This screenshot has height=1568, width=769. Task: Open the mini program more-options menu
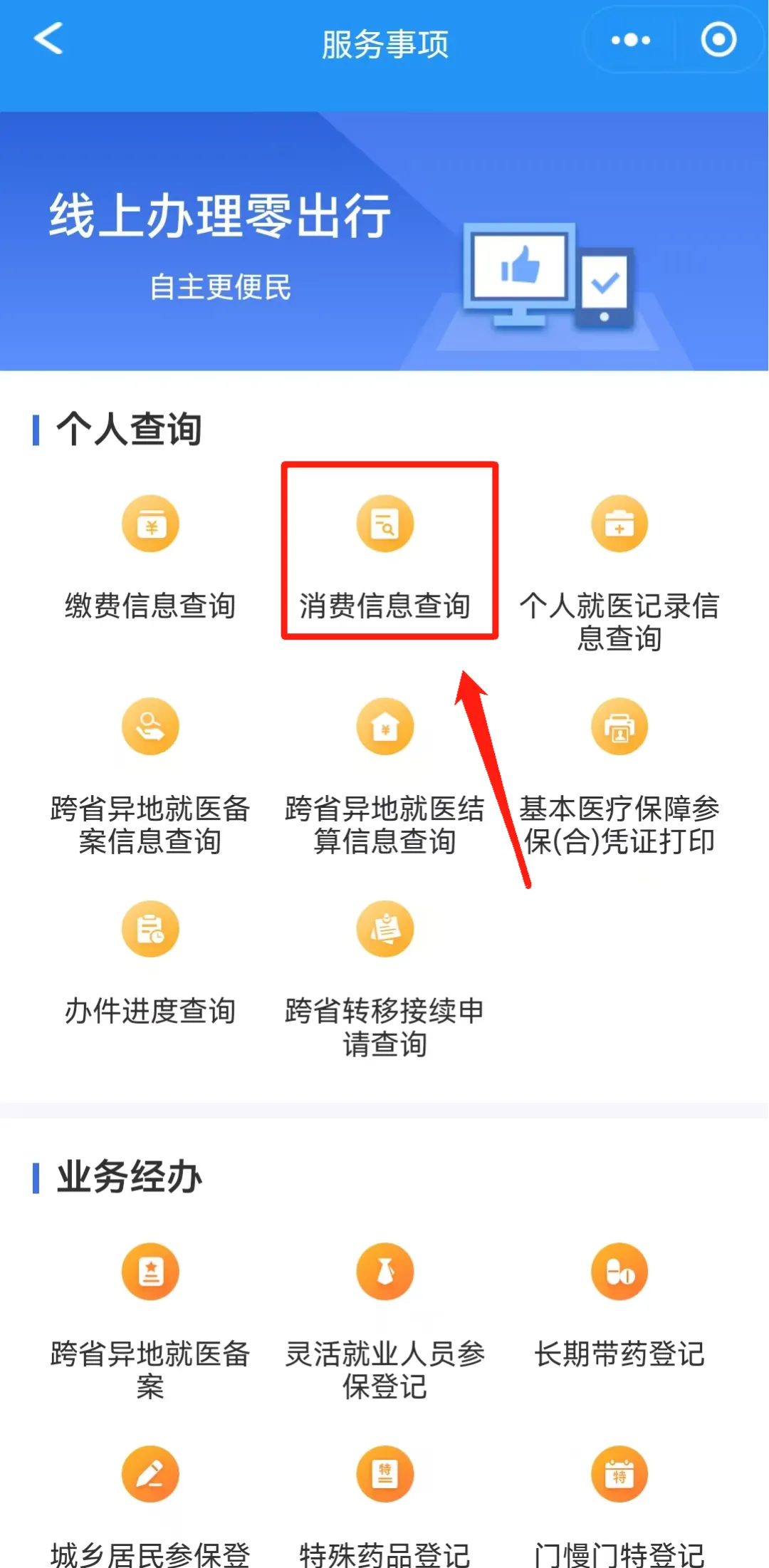[630, 40]
